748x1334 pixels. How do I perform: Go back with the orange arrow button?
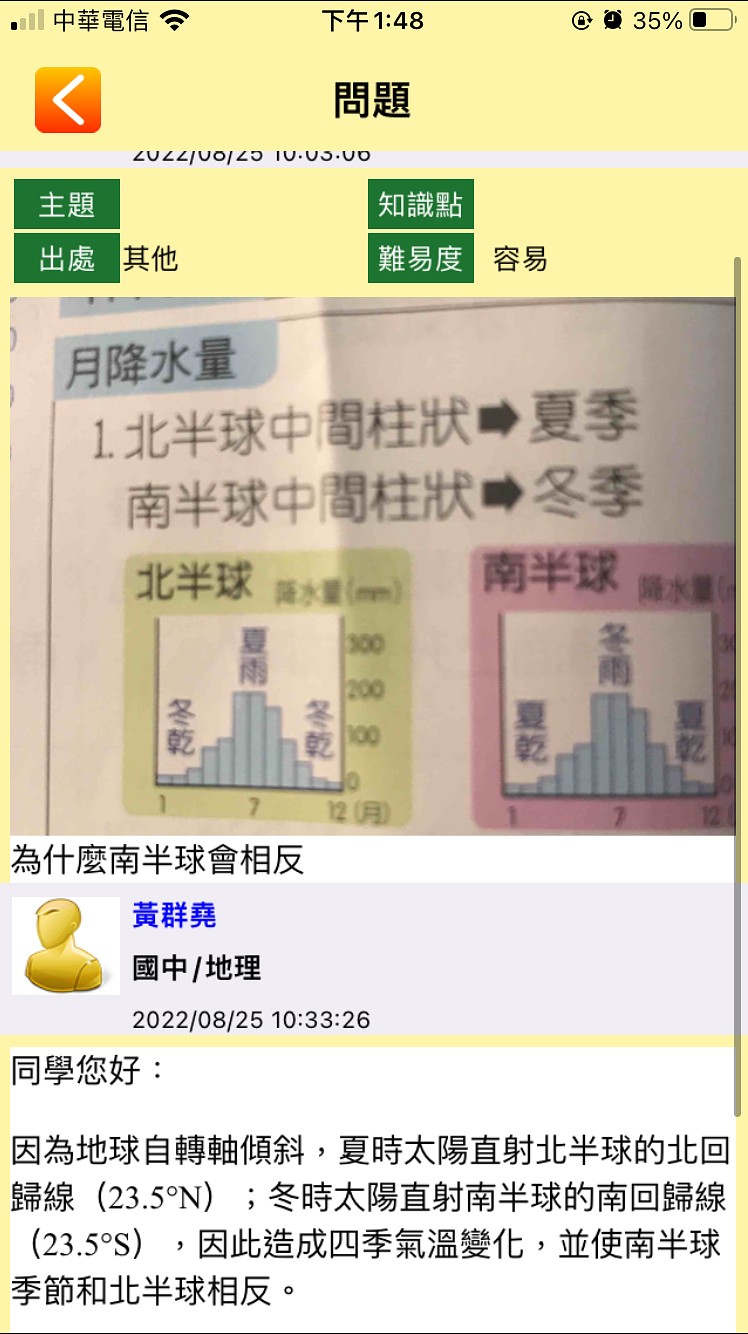point(68,100)
